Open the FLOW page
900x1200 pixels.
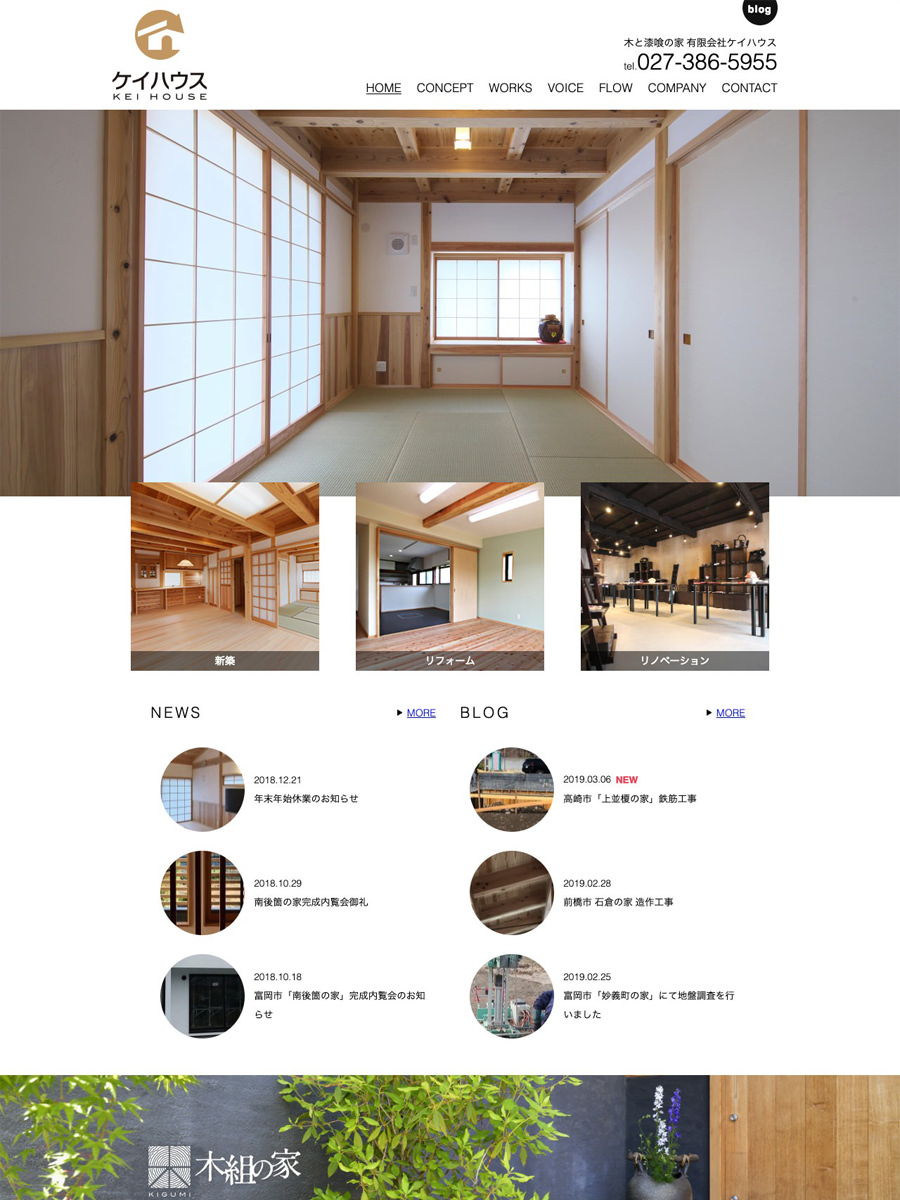tap(615, 88)
